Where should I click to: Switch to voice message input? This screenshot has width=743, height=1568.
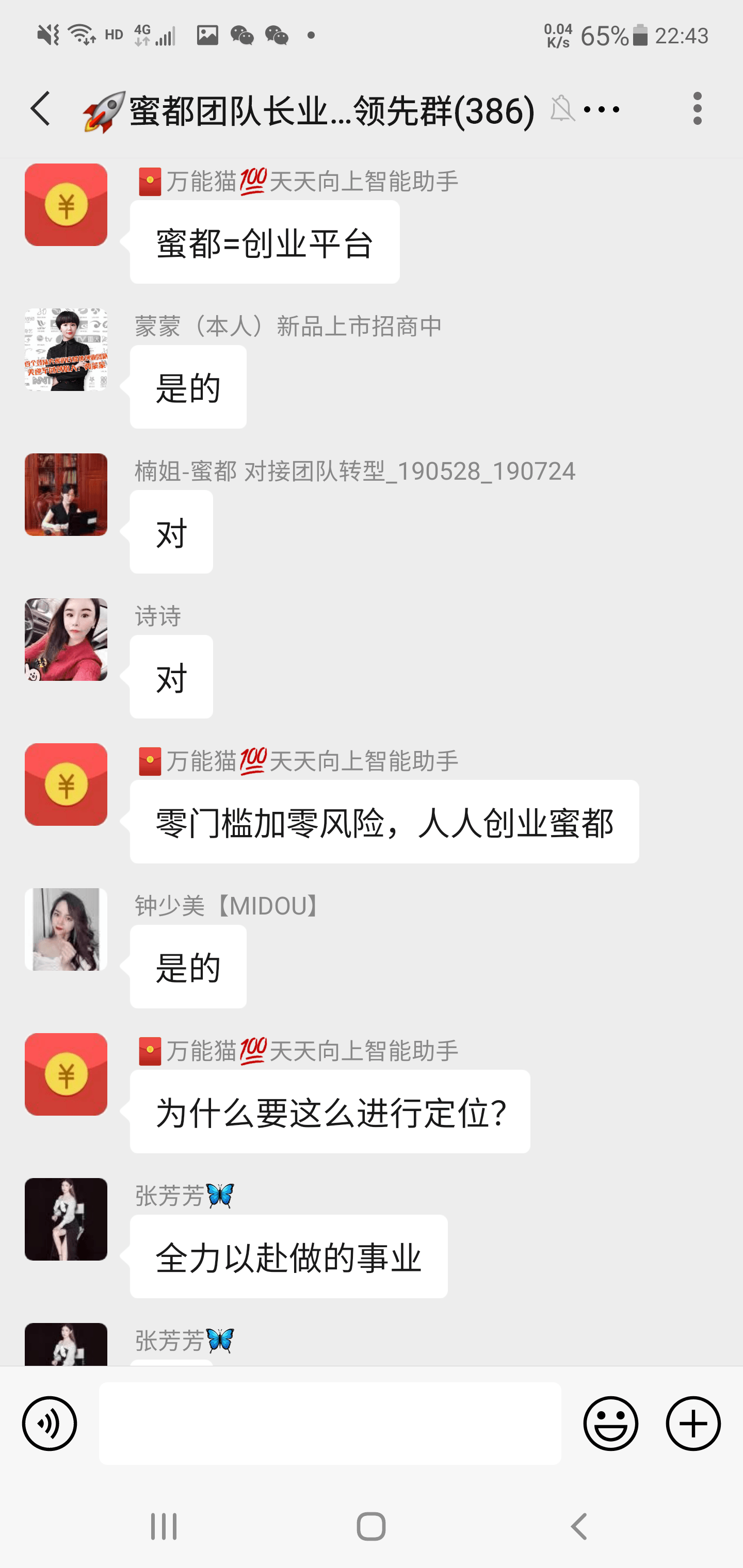pyautogui.click(x=50, y=1423)
